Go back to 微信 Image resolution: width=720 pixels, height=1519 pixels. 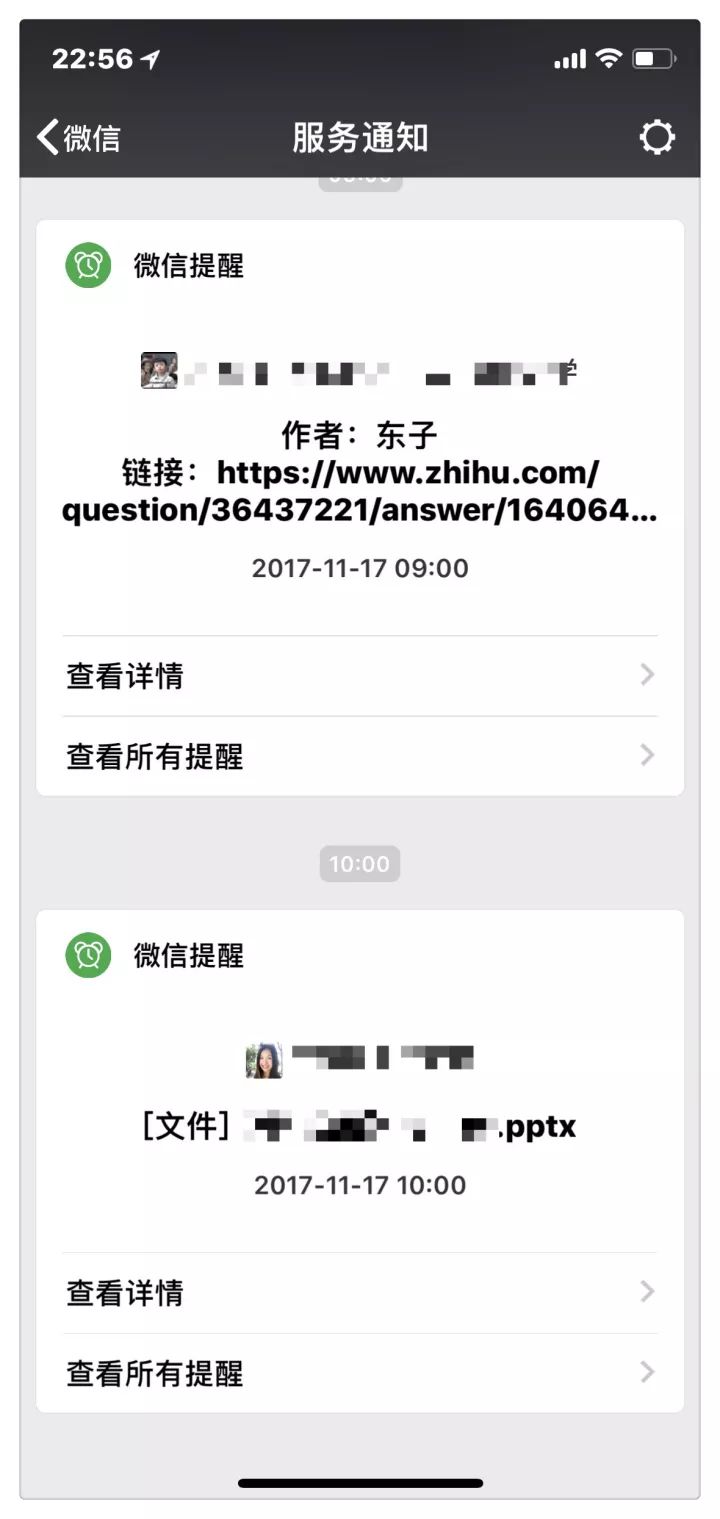[x=78, y=137]
